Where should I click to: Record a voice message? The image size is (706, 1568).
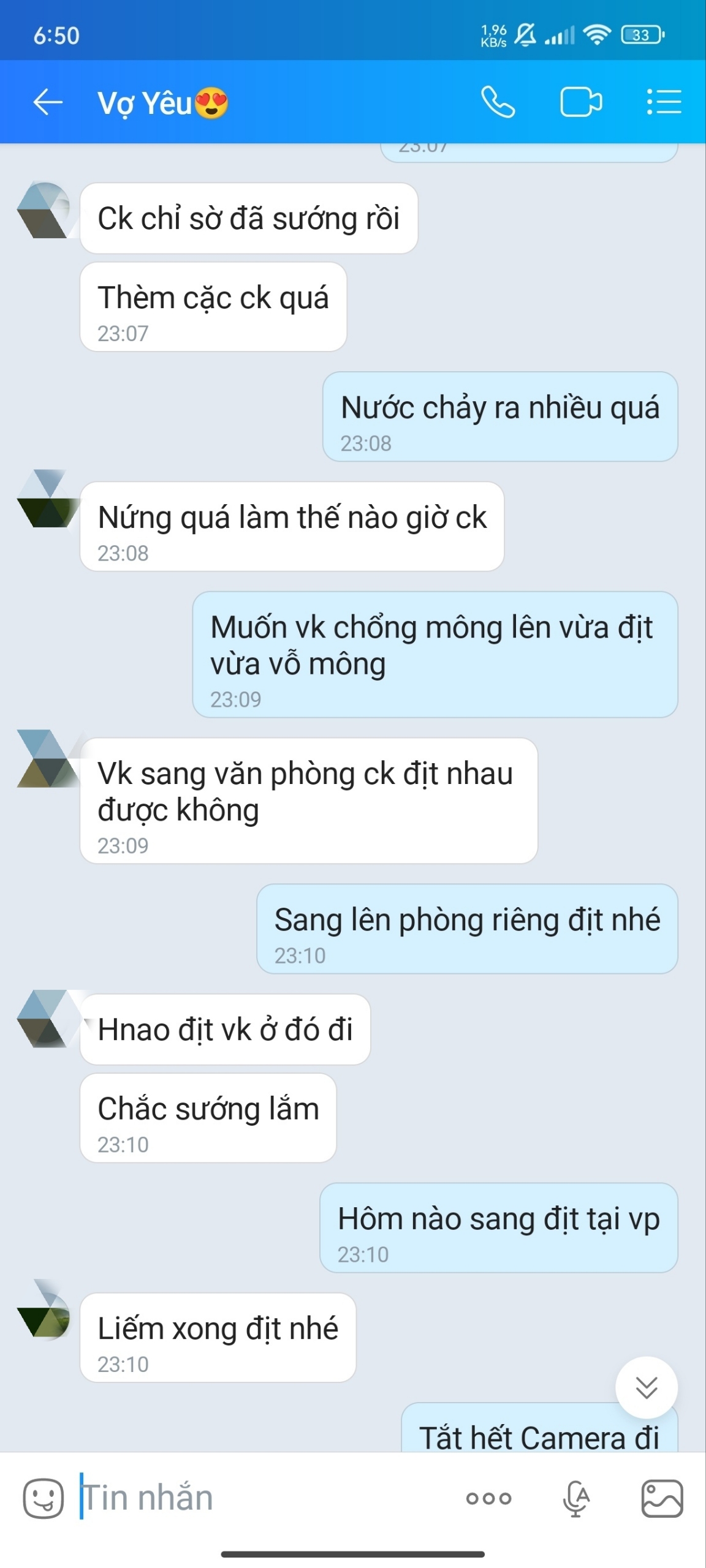575,1498
